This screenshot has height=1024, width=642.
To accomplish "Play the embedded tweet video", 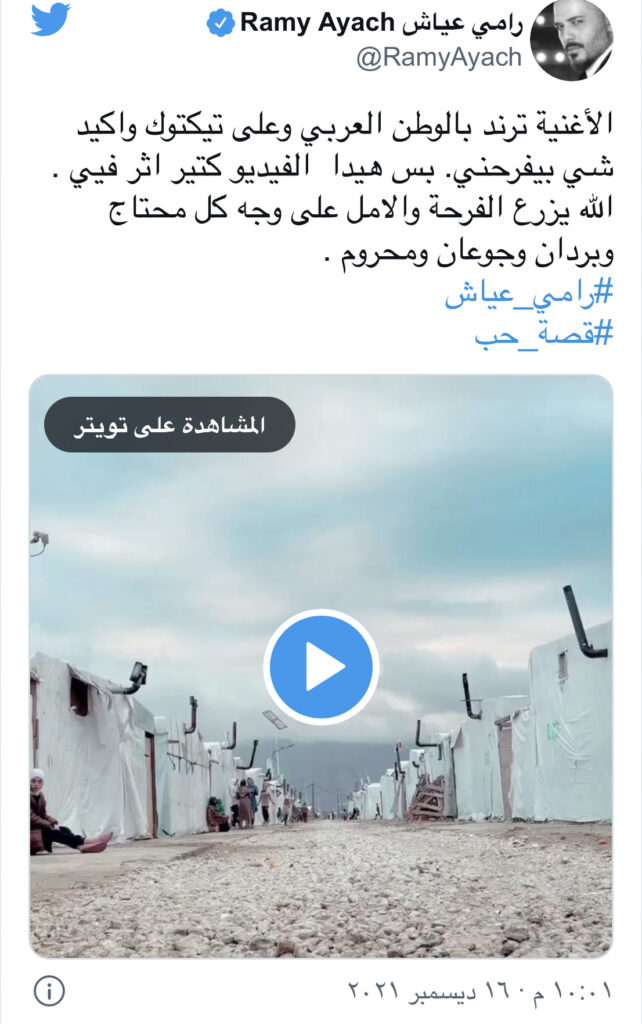I will 321,667.
